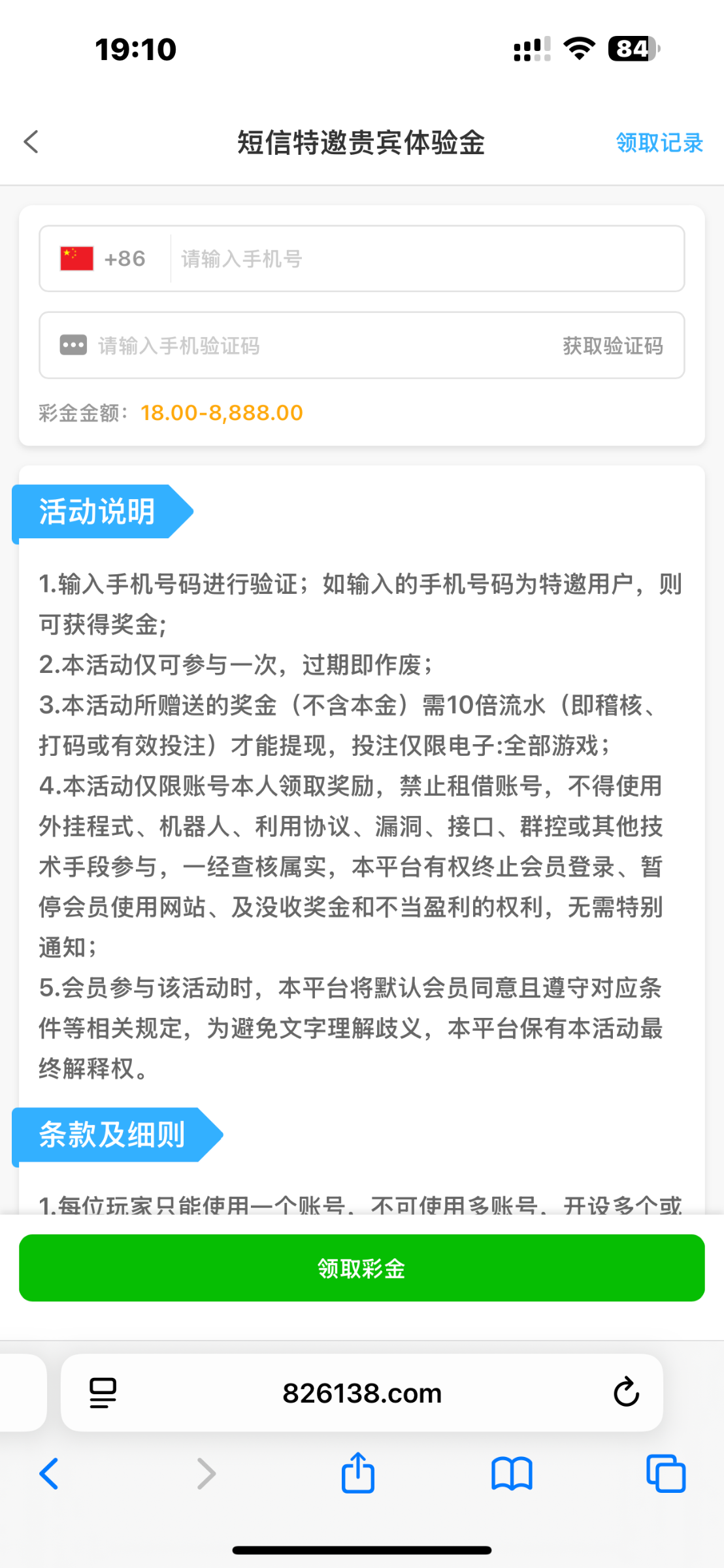Image resolution: width=724 pixels, height=1568 pixels.
Task: Tap Safari's back navigation arrow
Action: 50,1474
